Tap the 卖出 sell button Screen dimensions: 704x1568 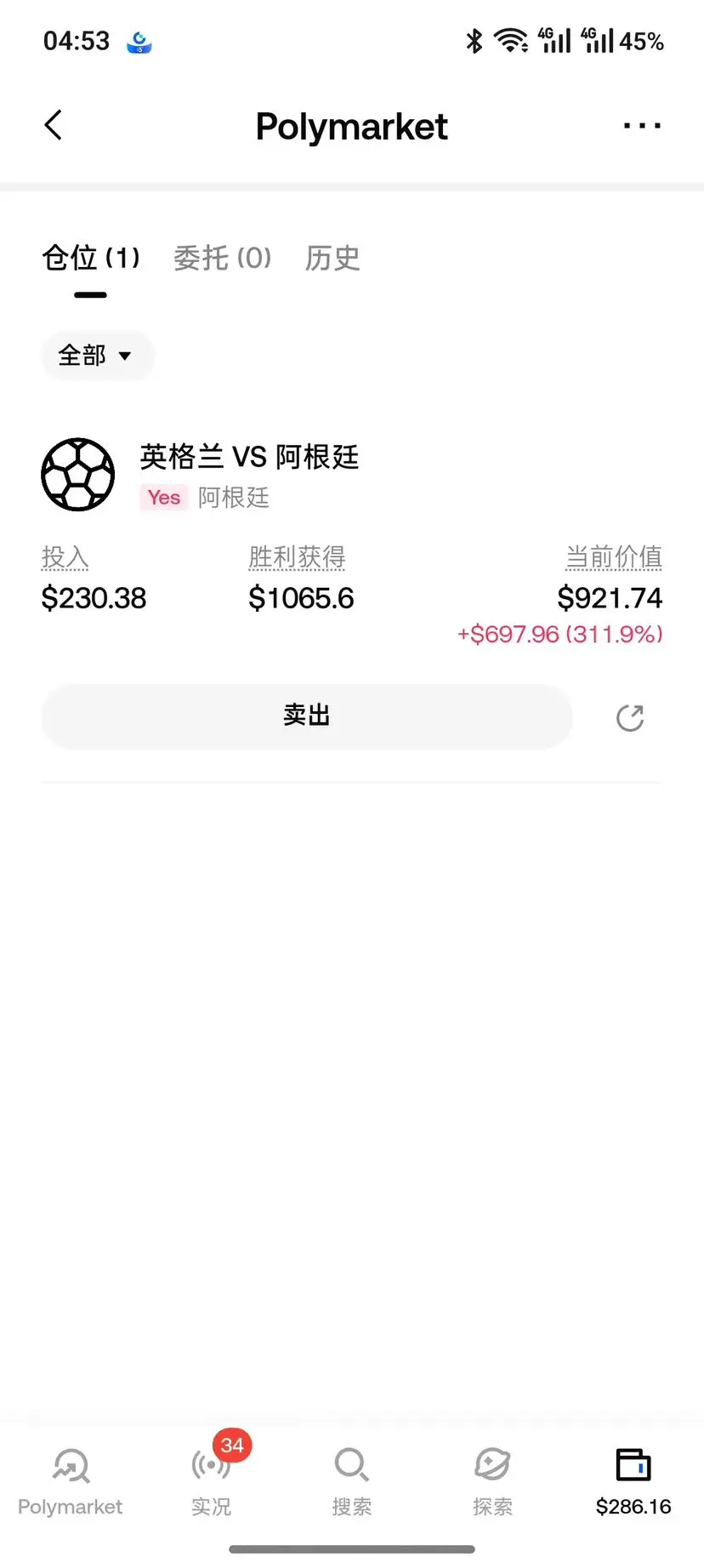pyautogui.click(x=307, y=716)
